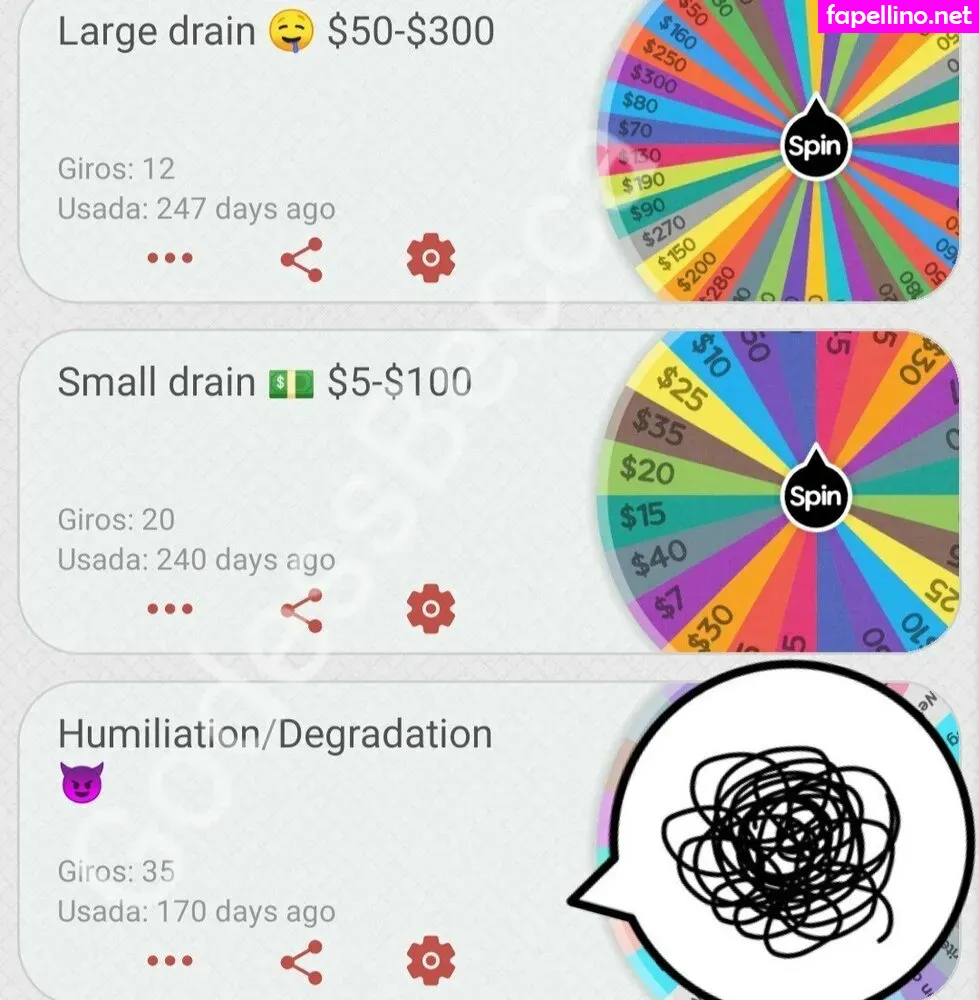
Task: Open more options for Large drain wheel
Action: [170, 258]
